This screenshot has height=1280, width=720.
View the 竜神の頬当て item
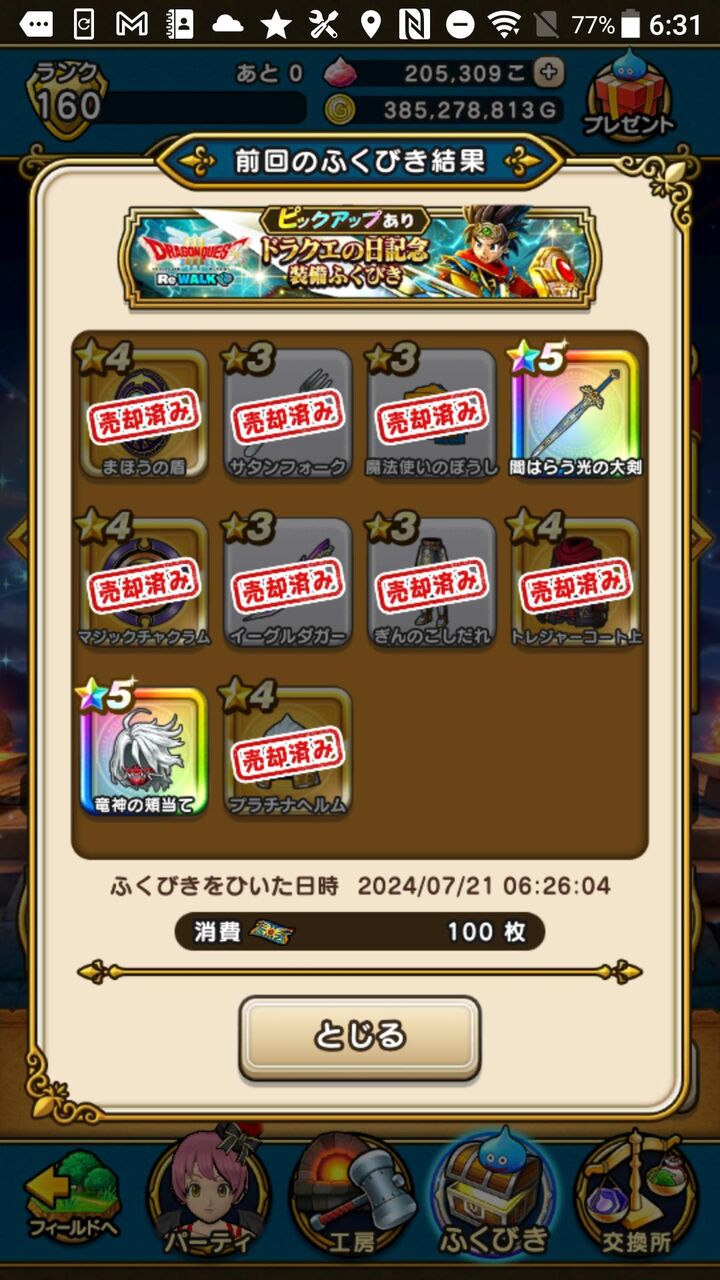tap(143, 750)
